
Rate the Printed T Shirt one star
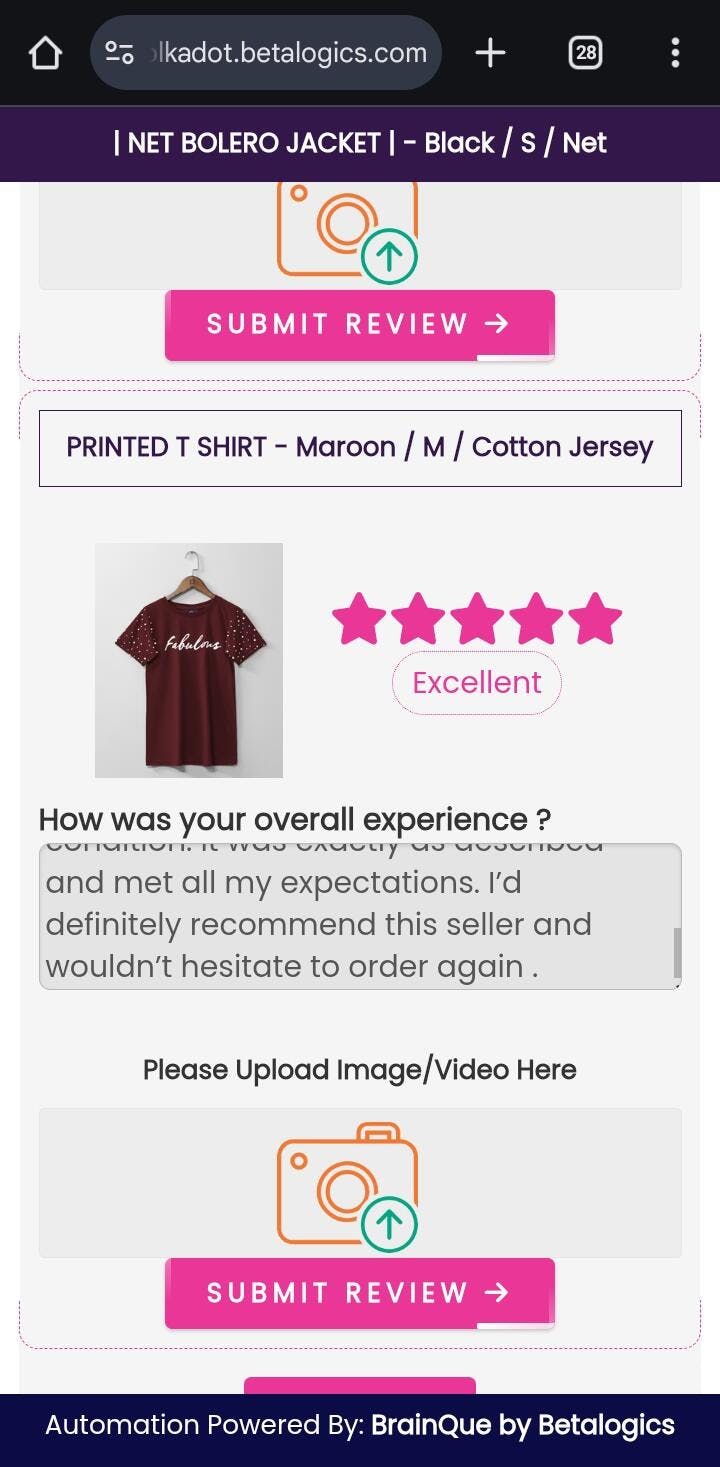[x=359, y=619]
